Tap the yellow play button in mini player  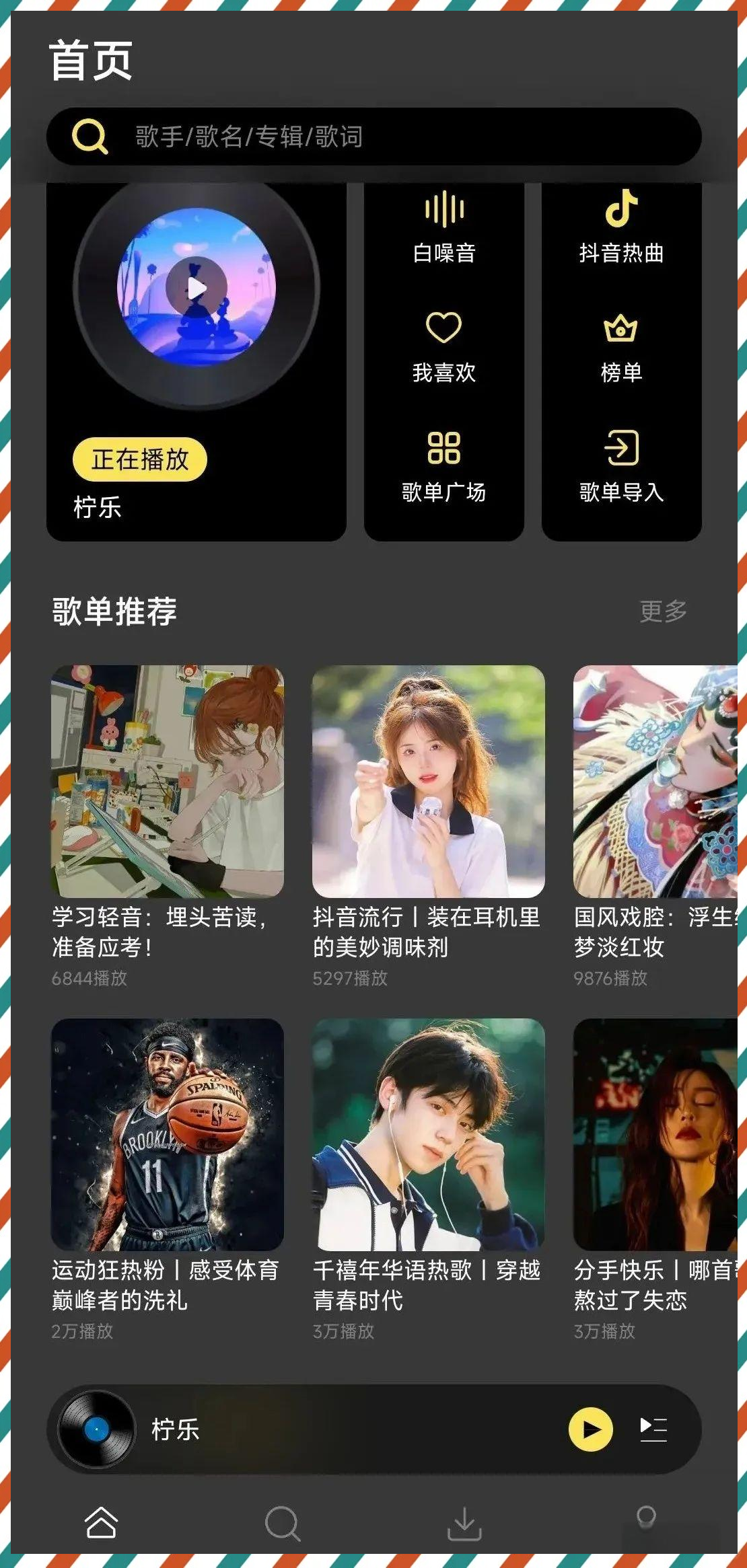click(x=591, y=1429)
